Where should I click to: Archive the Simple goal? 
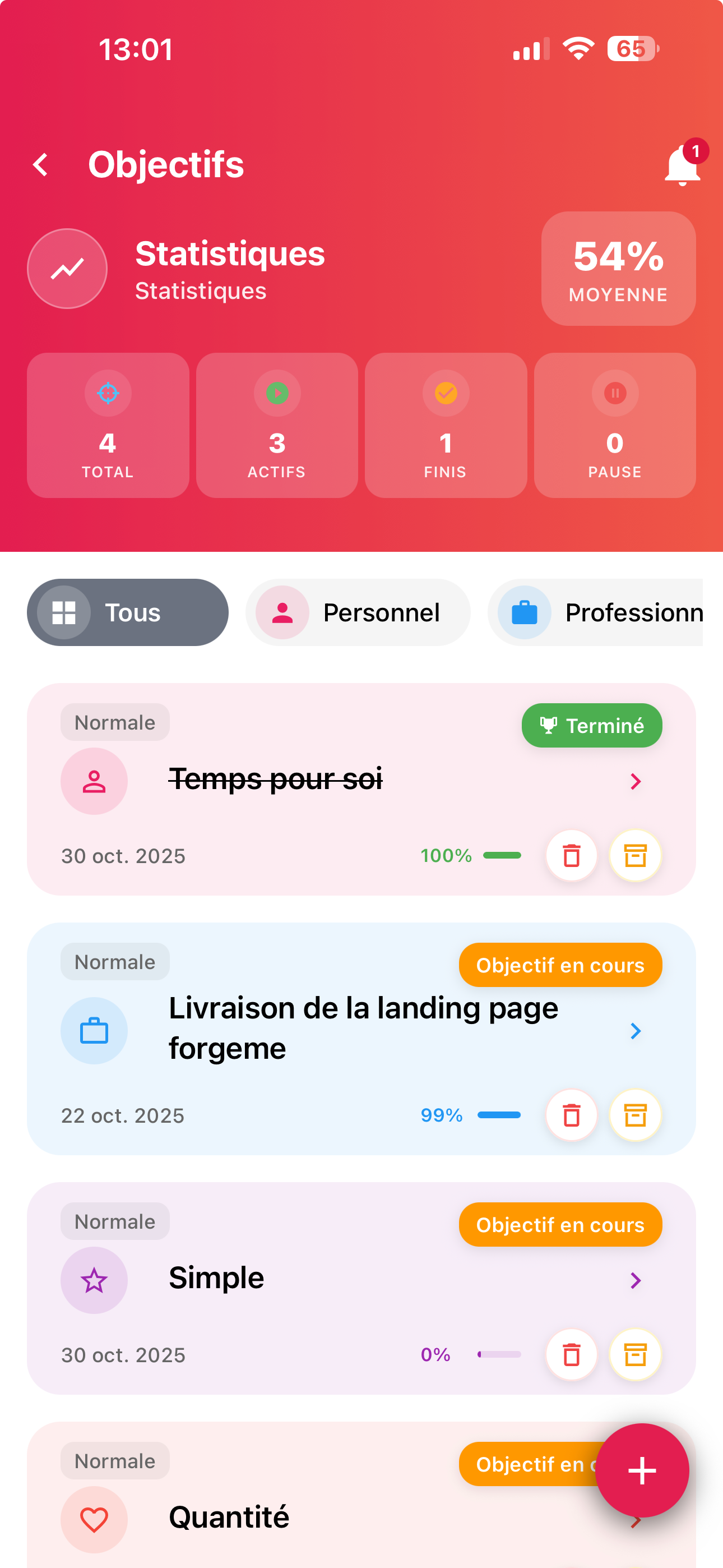click(x=635, y=1355)
